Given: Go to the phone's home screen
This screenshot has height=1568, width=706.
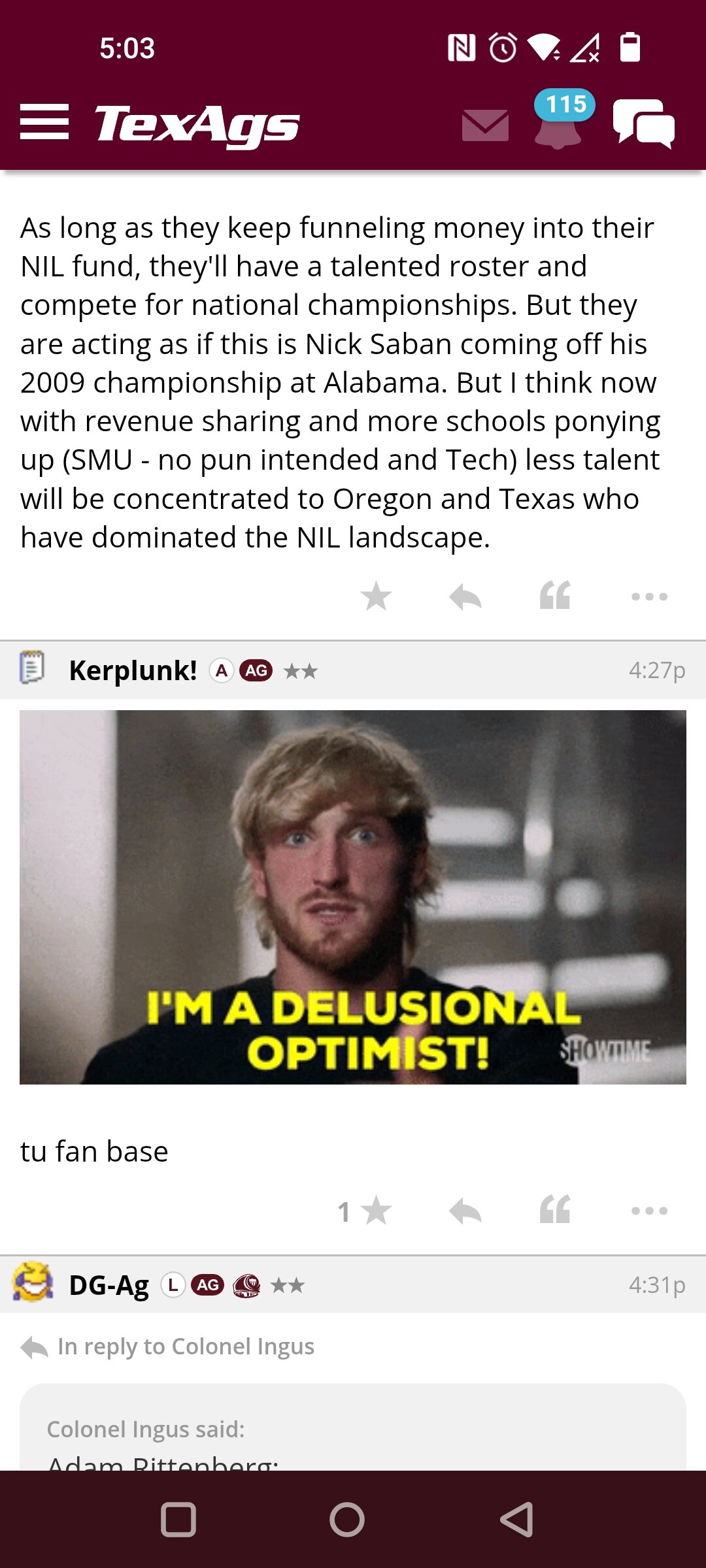Looking at the screenshot, I should (347, 1520).
